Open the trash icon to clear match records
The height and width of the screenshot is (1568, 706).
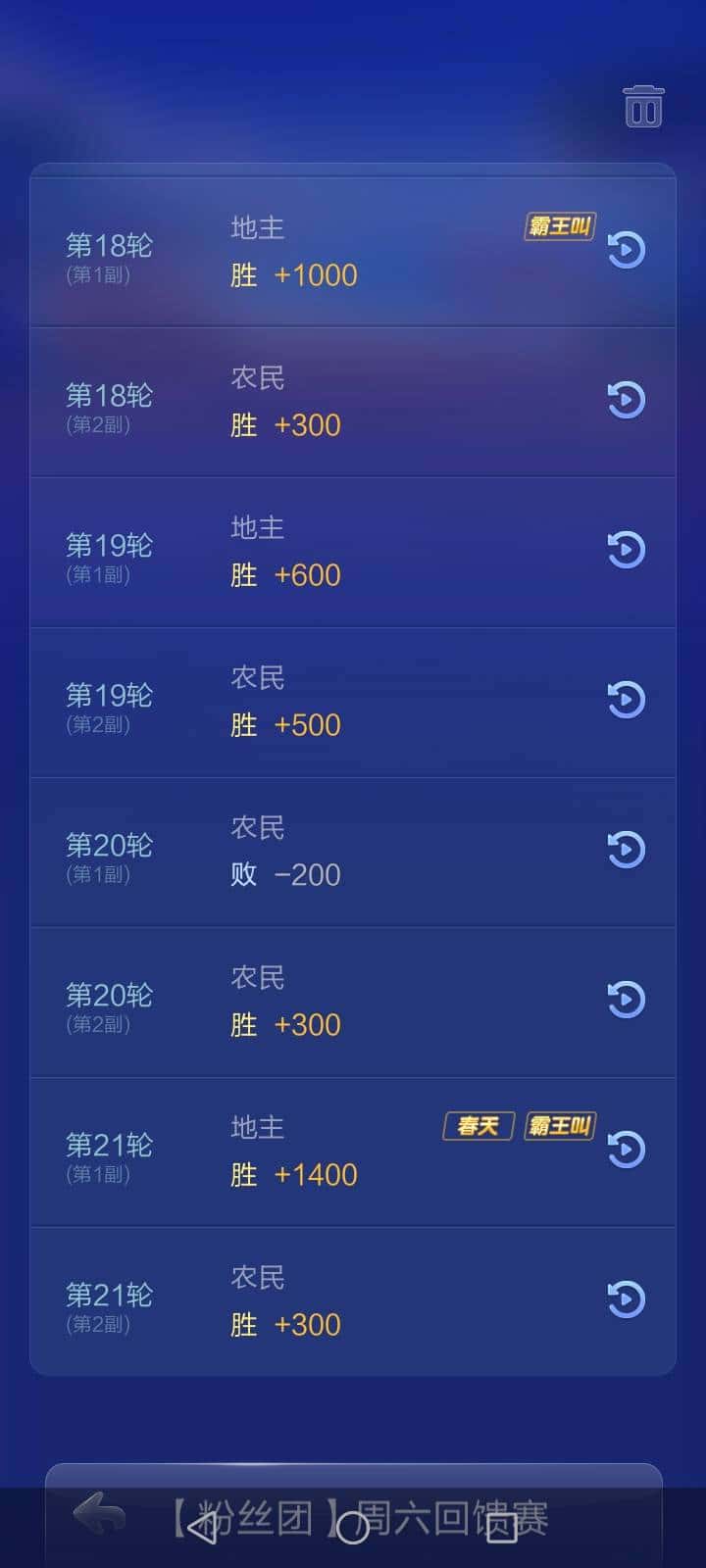(x=643, y=106)
